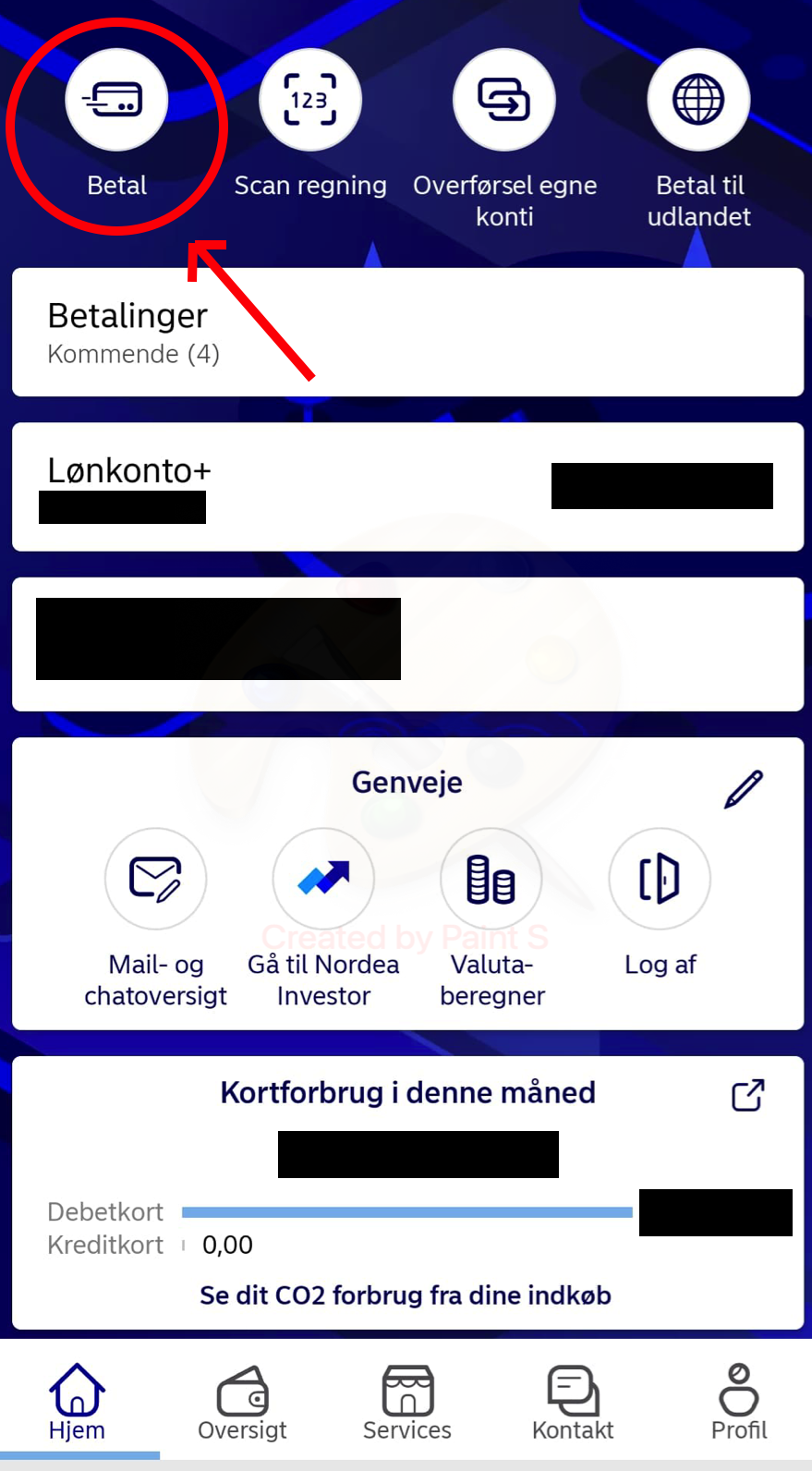Go to Nordea Investor shortcut
The height and width of the screenshot is (1471, 812).
pos(323,879)
